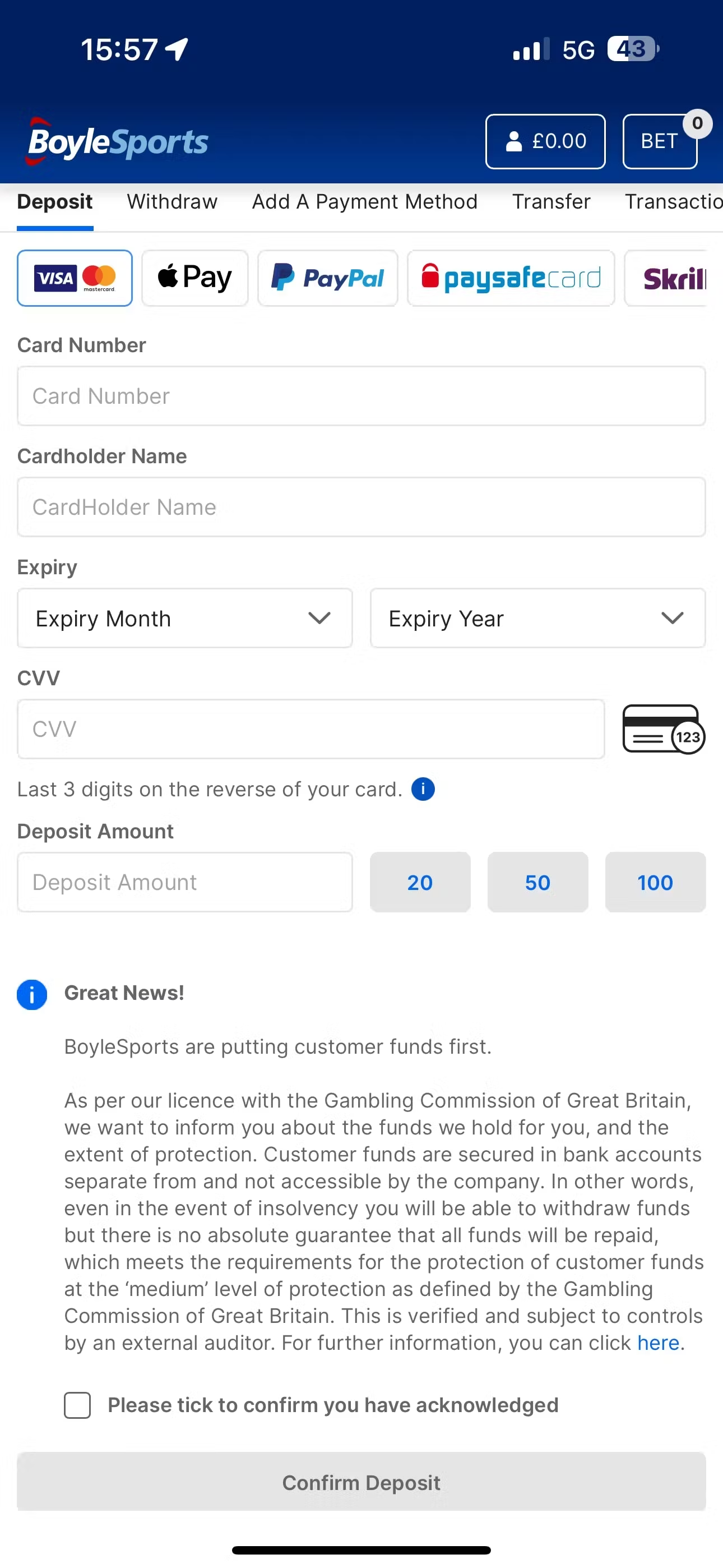Expand the Transactions menu item
The height and width of the screenshot is (1568, 723).
pos(673,201)
